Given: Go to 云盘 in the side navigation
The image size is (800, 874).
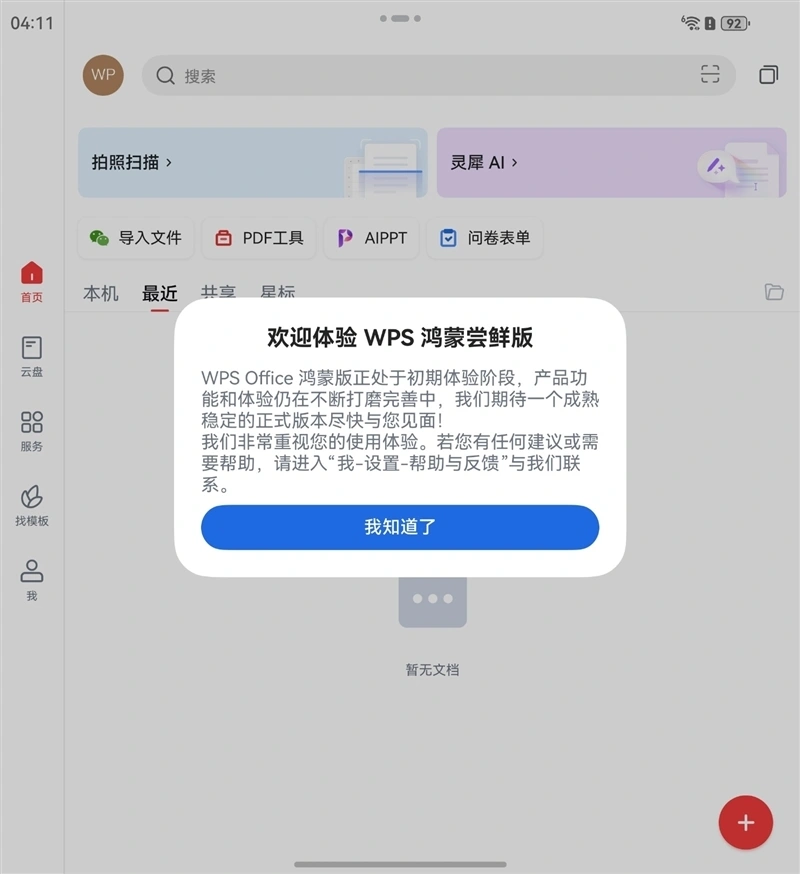Looking at the screenshot, I should (x=32, y=356).
